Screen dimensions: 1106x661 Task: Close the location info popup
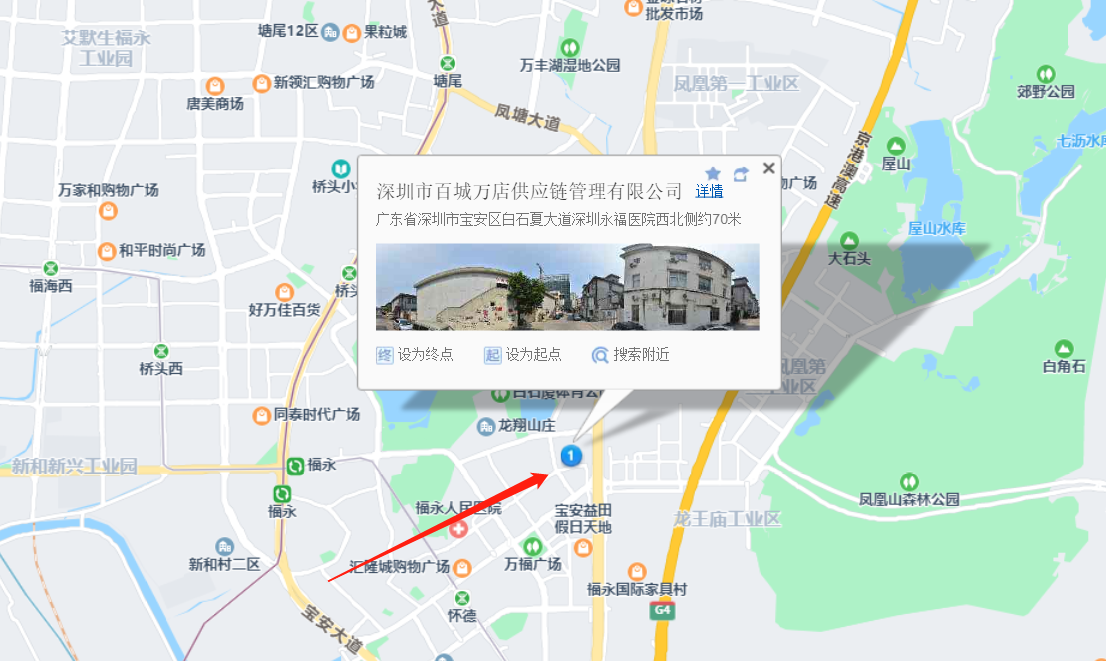(x=768, y=168)
